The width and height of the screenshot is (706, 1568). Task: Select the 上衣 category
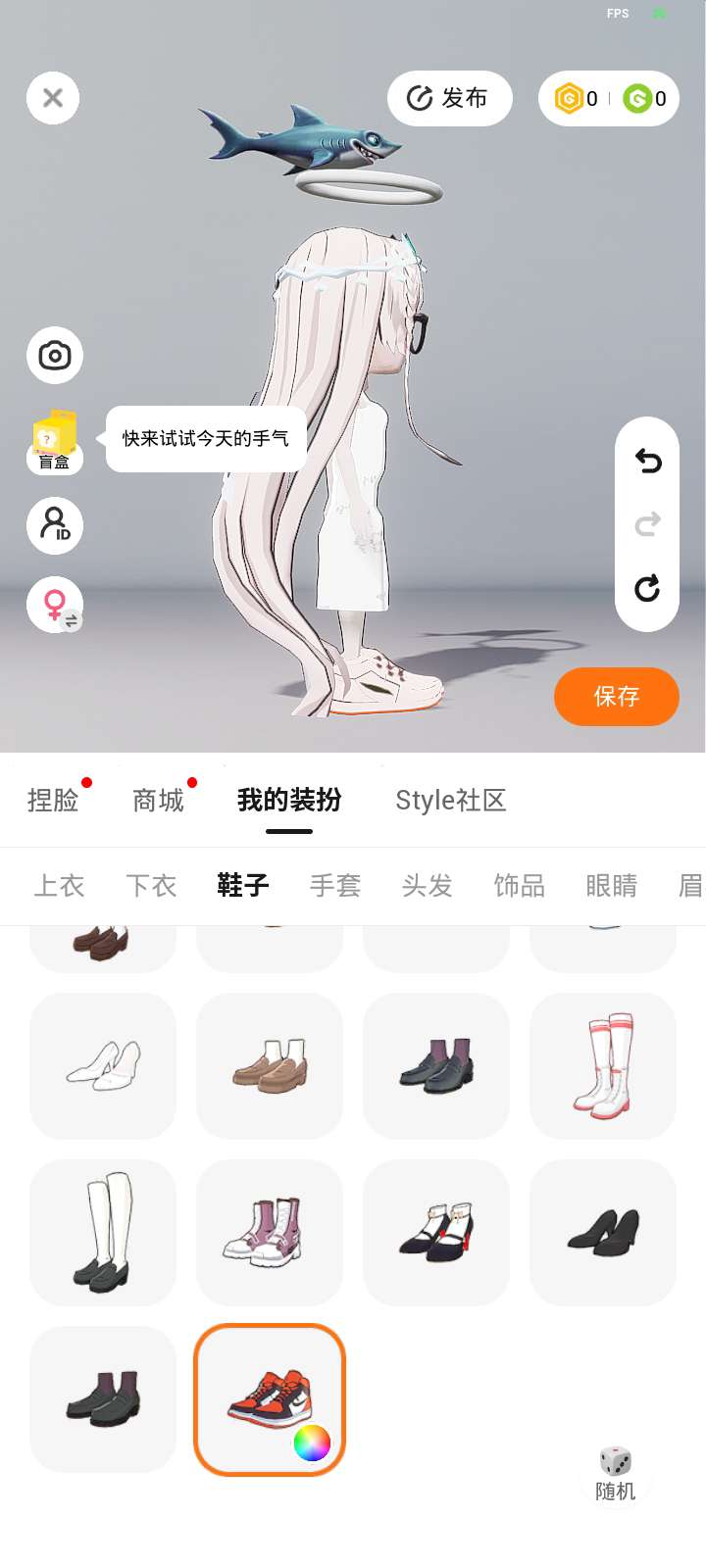[59, 886]
